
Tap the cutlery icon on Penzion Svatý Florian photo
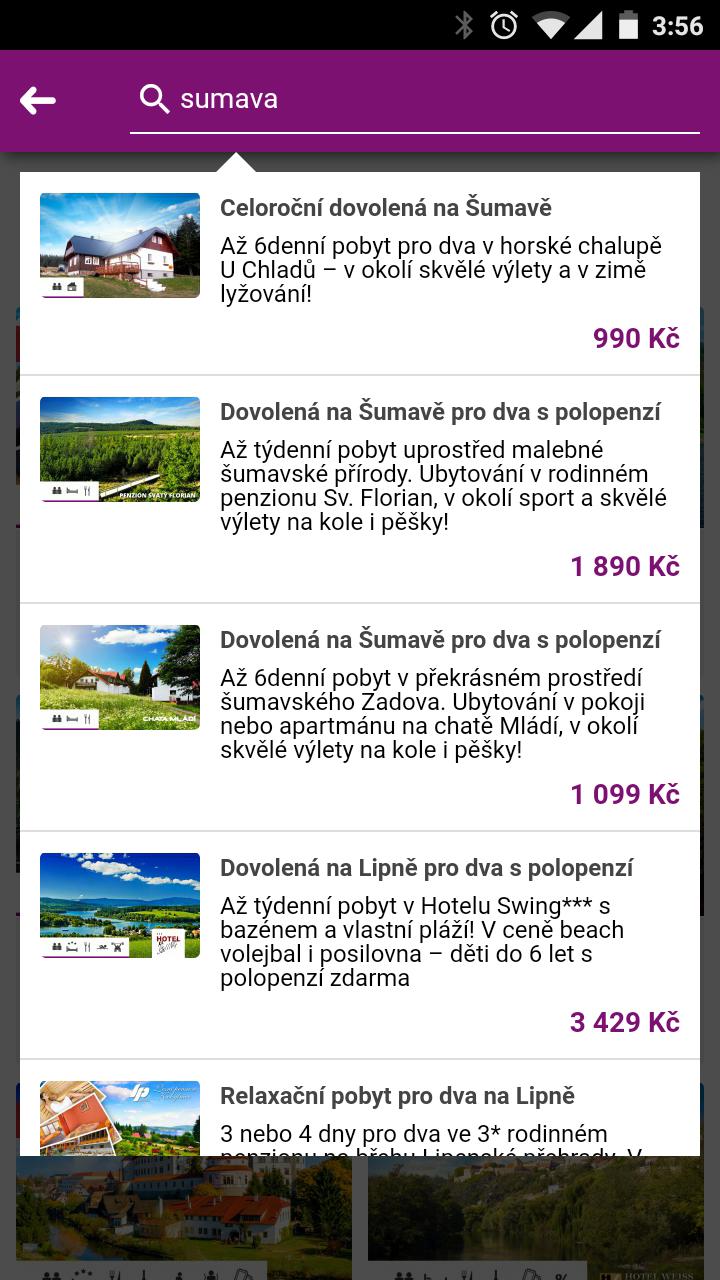click(x=88, y=492)
